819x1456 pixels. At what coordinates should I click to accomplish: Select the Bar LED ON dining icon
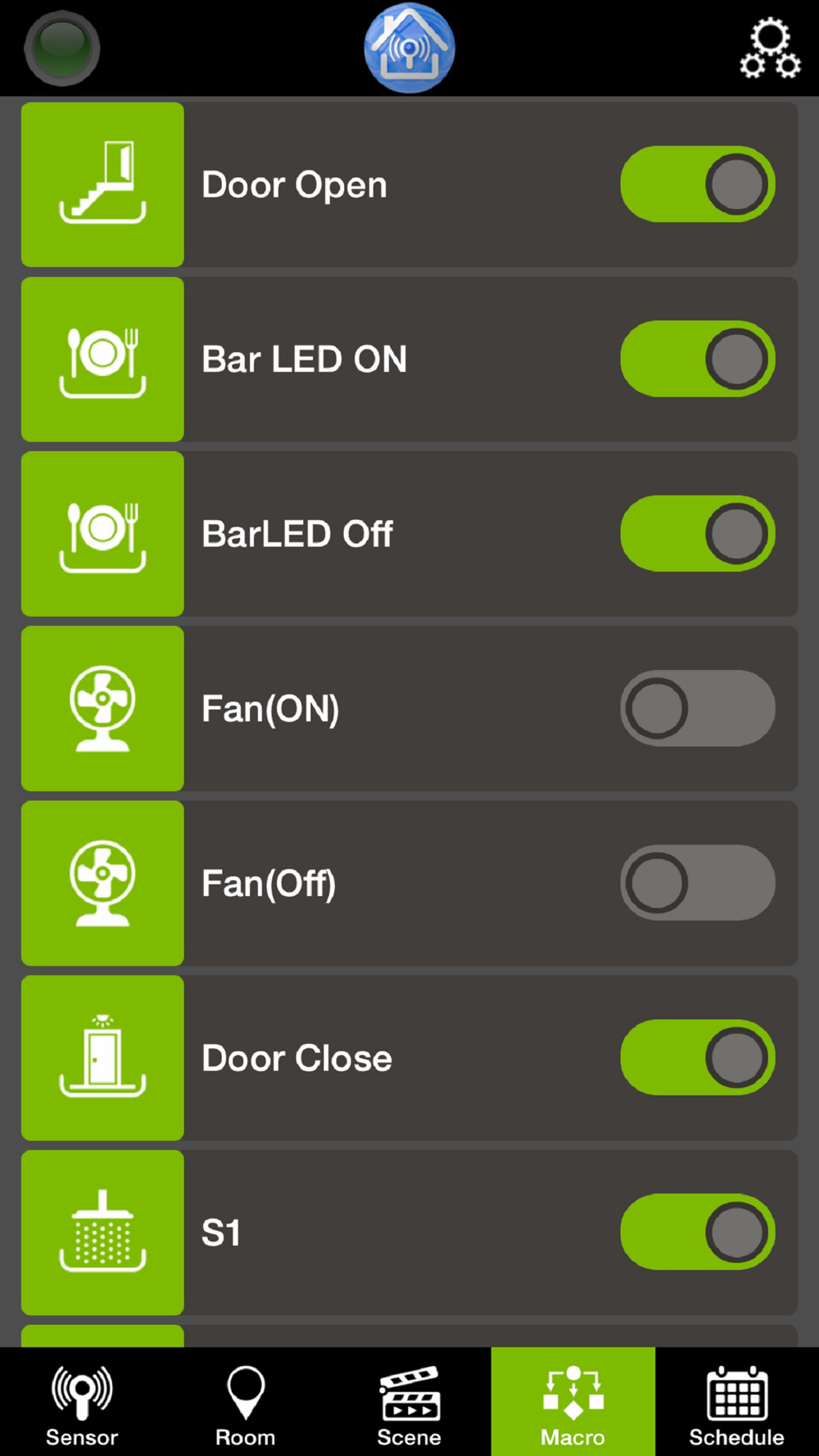tap(102, 359)
